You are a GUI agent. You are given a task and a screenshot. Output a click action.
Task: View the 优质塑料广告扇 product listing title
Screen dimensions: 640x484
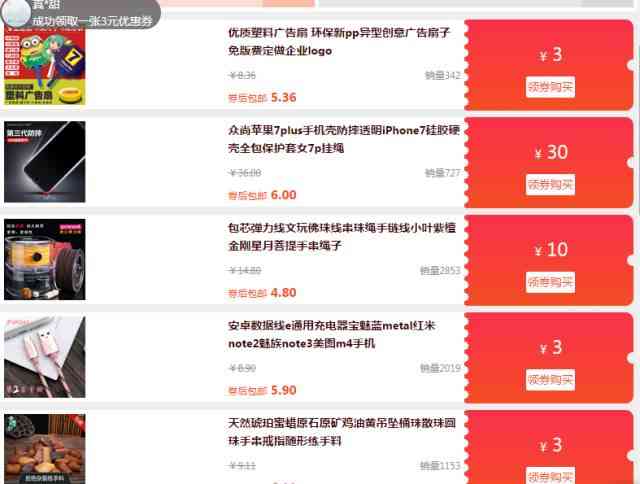(338, 41)
